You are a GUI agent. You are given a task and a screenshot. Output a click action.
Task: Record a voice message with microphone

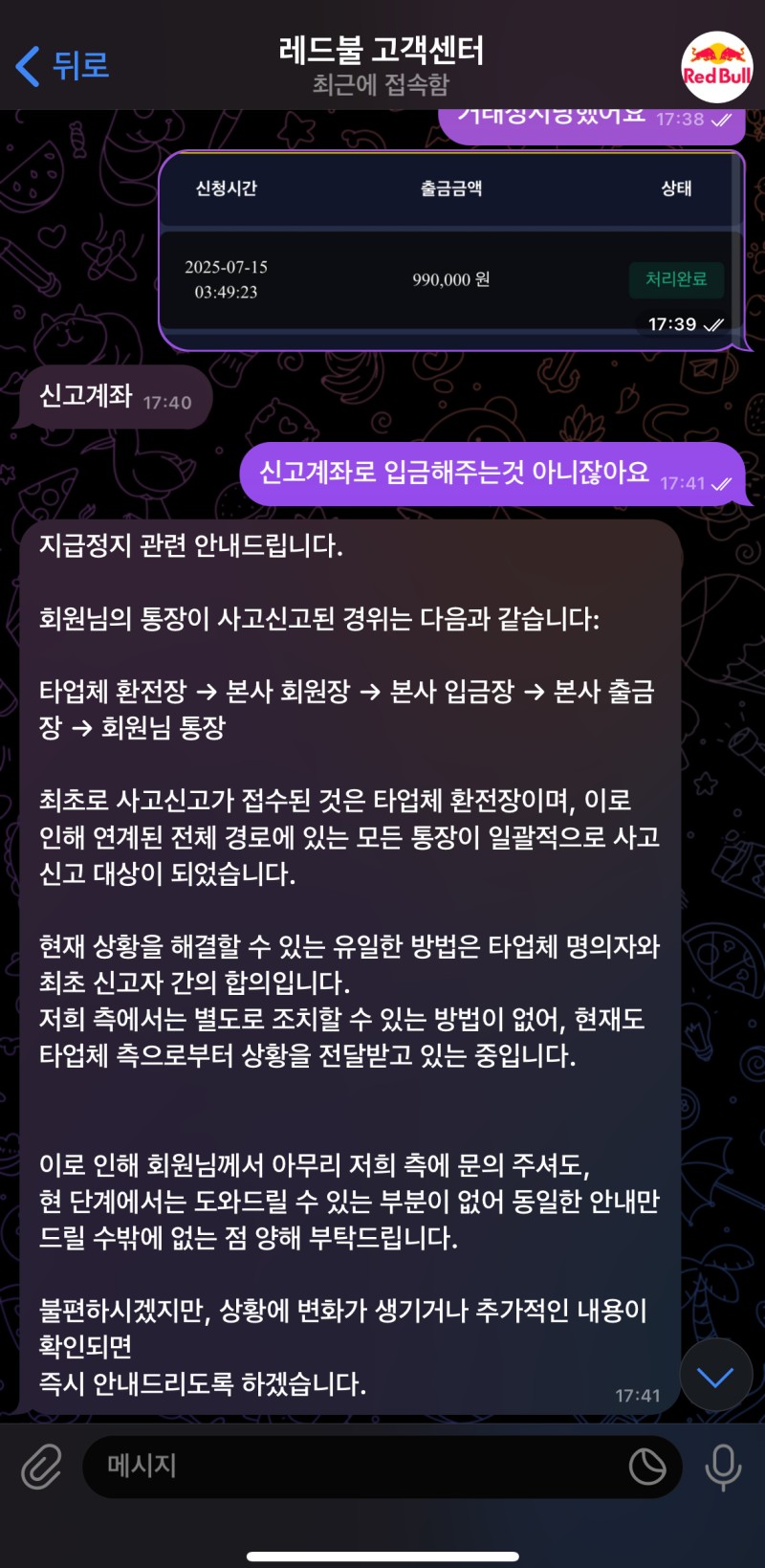[x=723, y=1466]
